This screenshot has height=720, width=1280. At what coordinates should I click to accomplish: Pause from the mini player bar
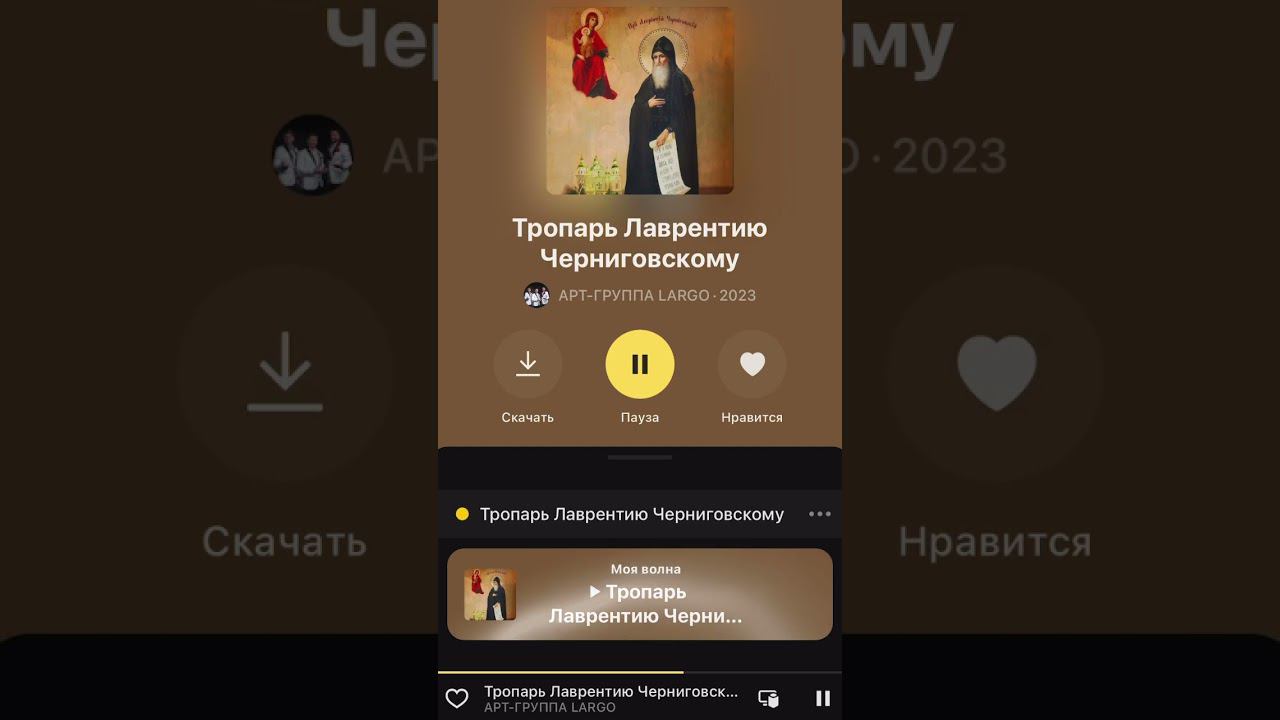823,698
